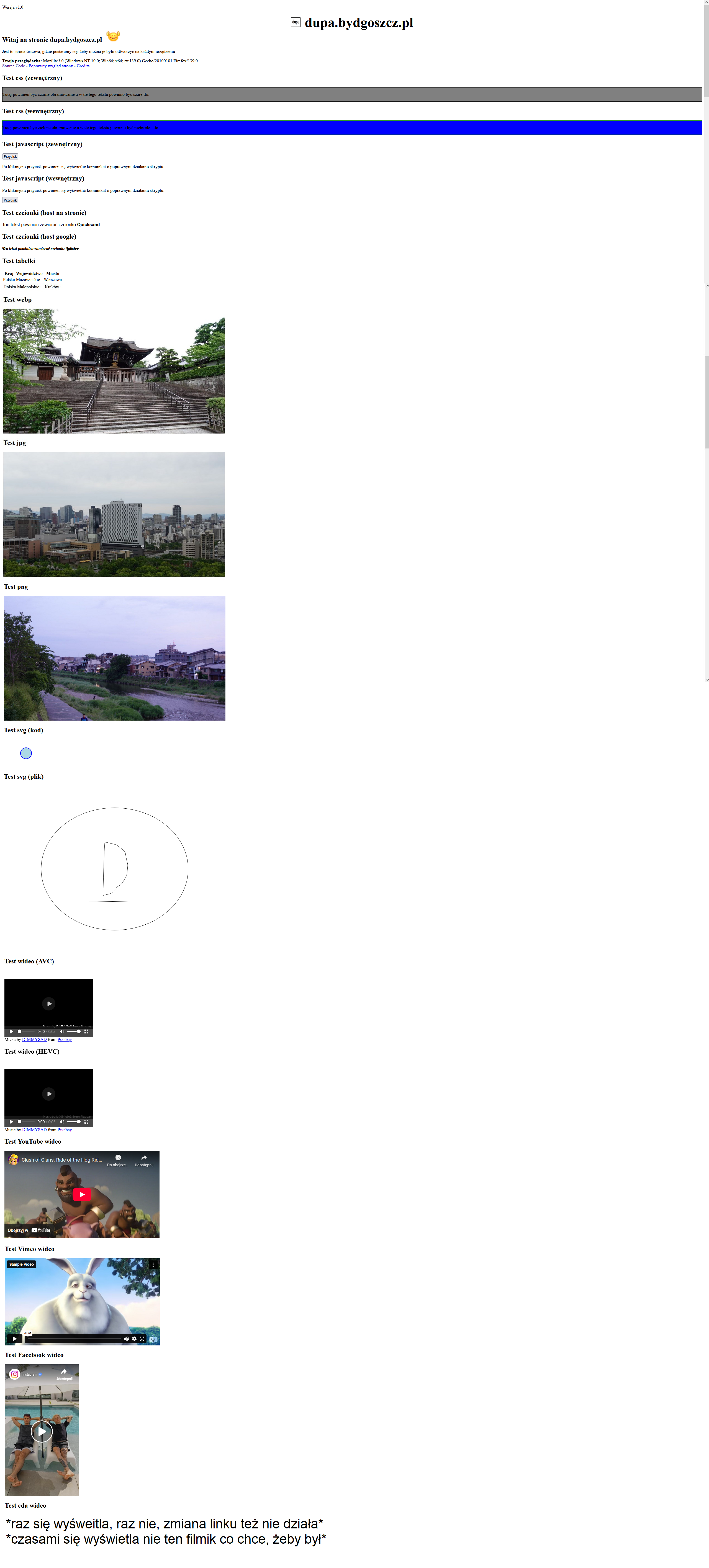This screenshot has height=1568, width=709.
Task: Add YouTube video to watch later
Action: coord(117,1160)
